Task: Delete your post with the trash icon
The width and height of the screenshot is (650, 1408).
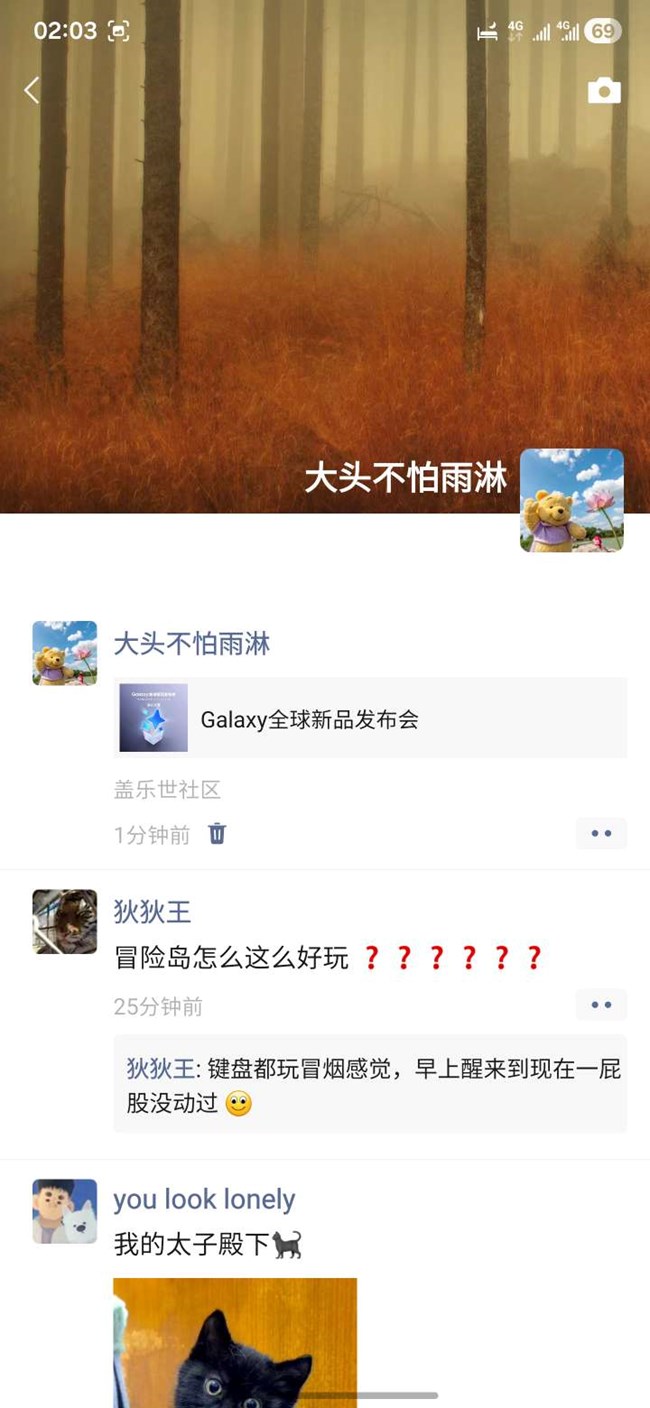Action: 217,834
